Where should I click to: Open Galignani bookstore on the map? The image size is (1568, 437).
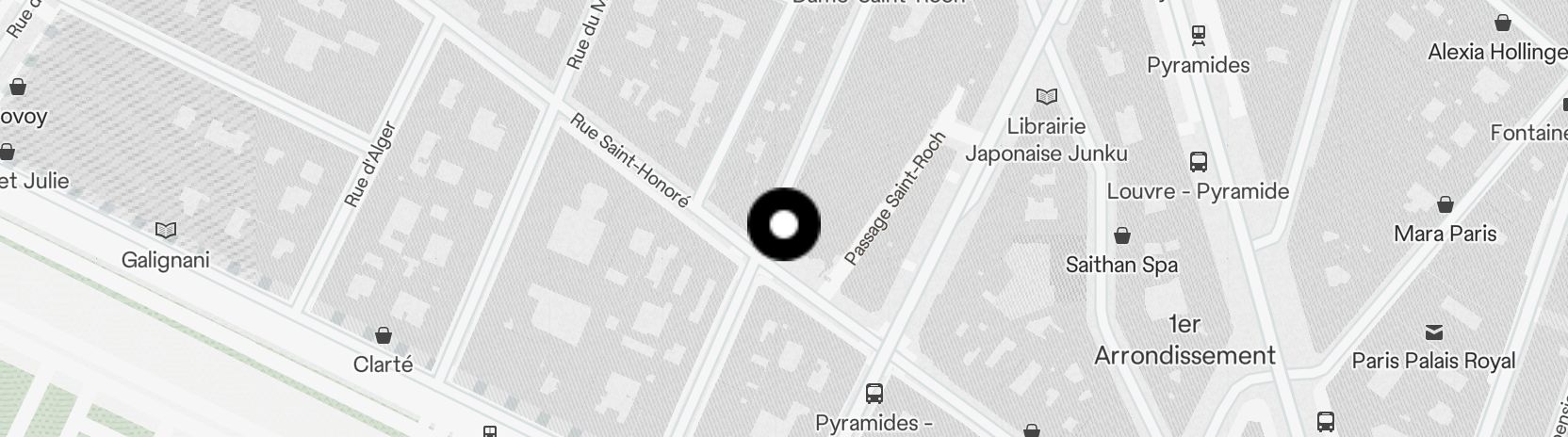pos(166,230)
